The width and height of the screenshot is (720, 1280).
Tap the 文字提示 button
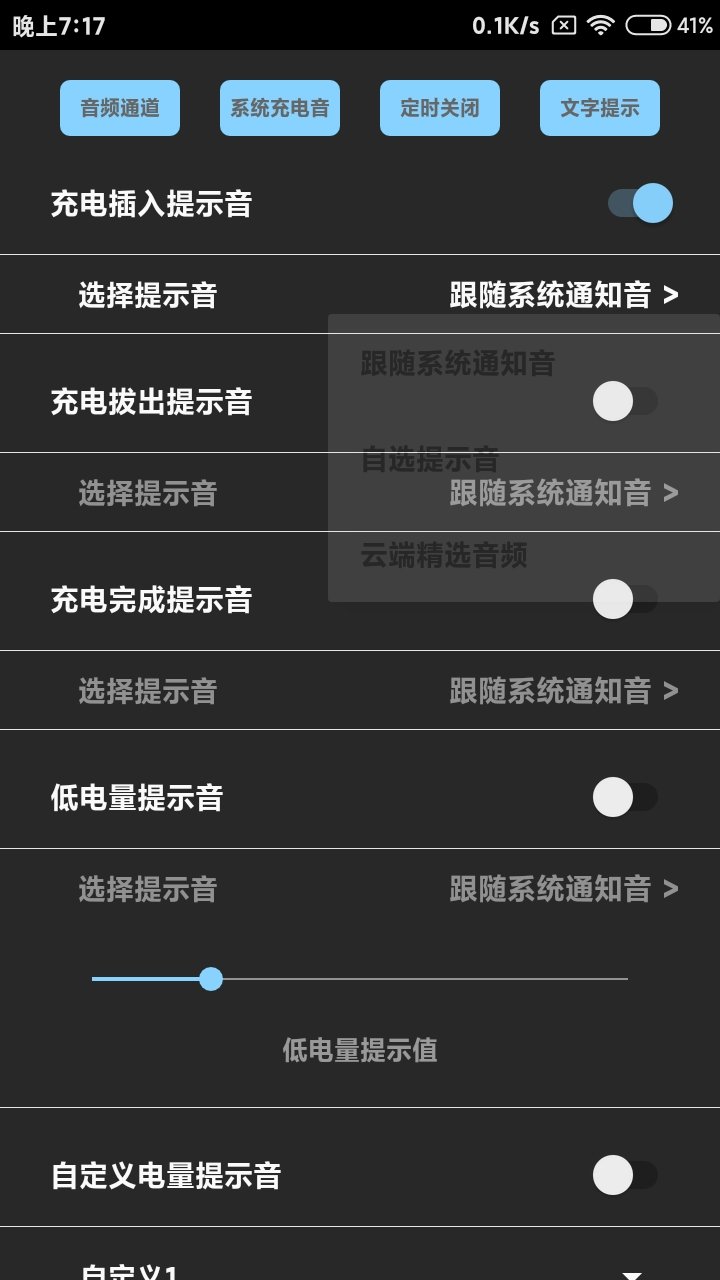click(600, 108)
